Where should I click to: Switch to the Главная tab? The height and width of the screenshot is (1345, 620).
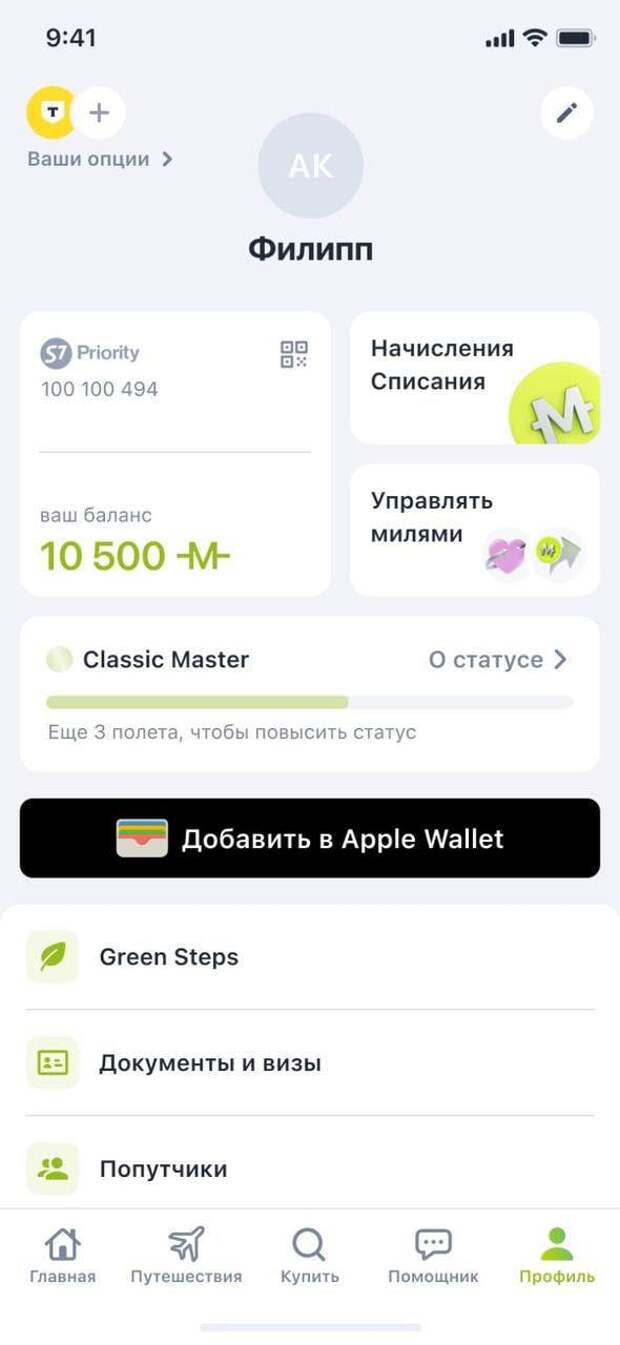(x=63, y=1257)
